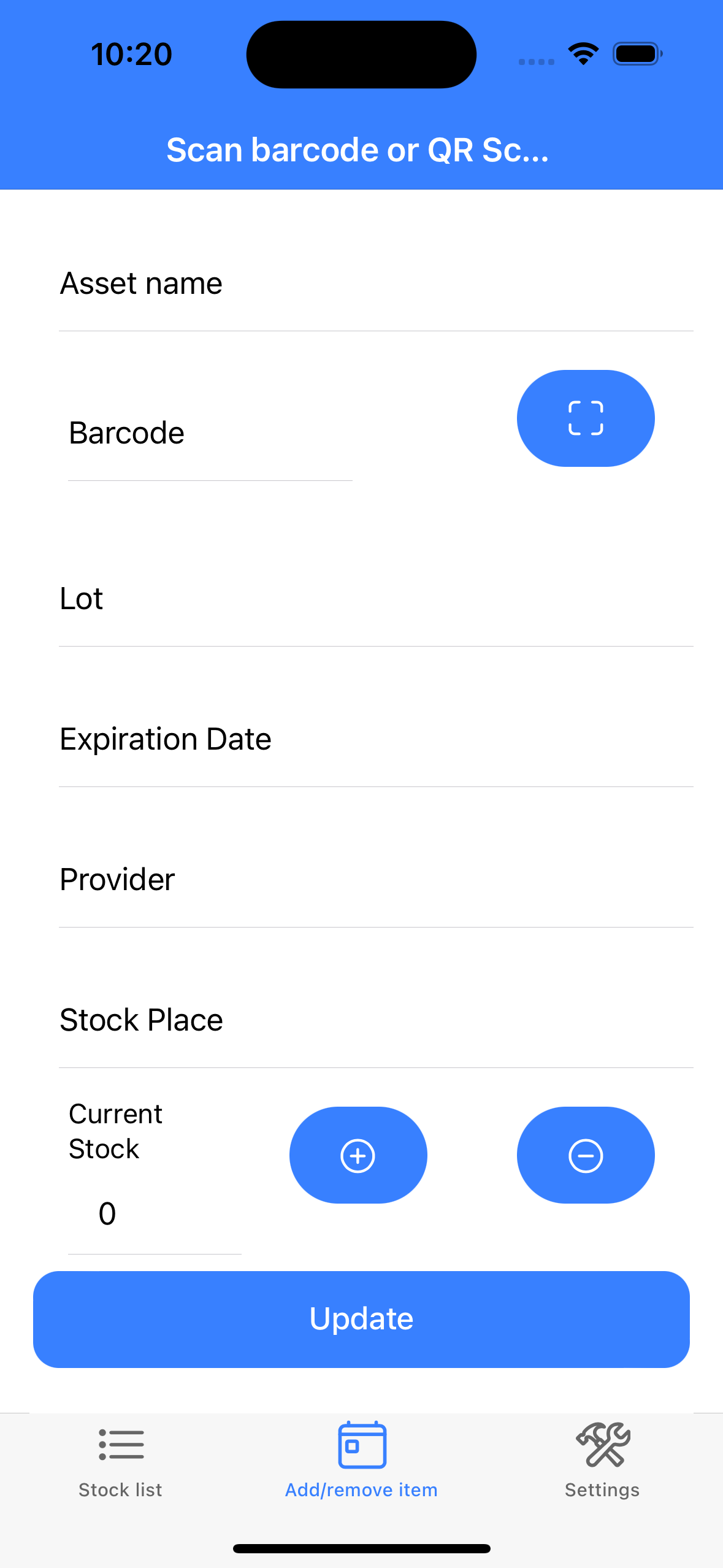Select the Lot input field
723x1568 pixels.
pyautogui.click(x=375, y=599)
